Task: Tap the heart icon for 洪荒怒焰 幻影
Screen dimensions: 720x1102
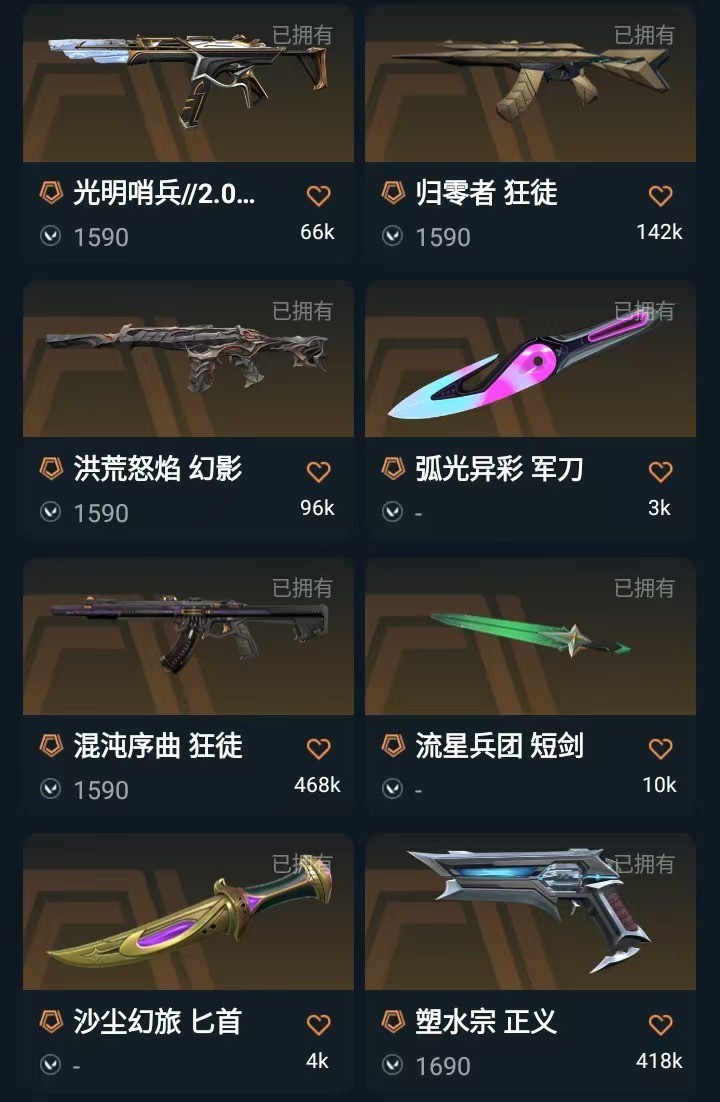Action: (318, 472)
